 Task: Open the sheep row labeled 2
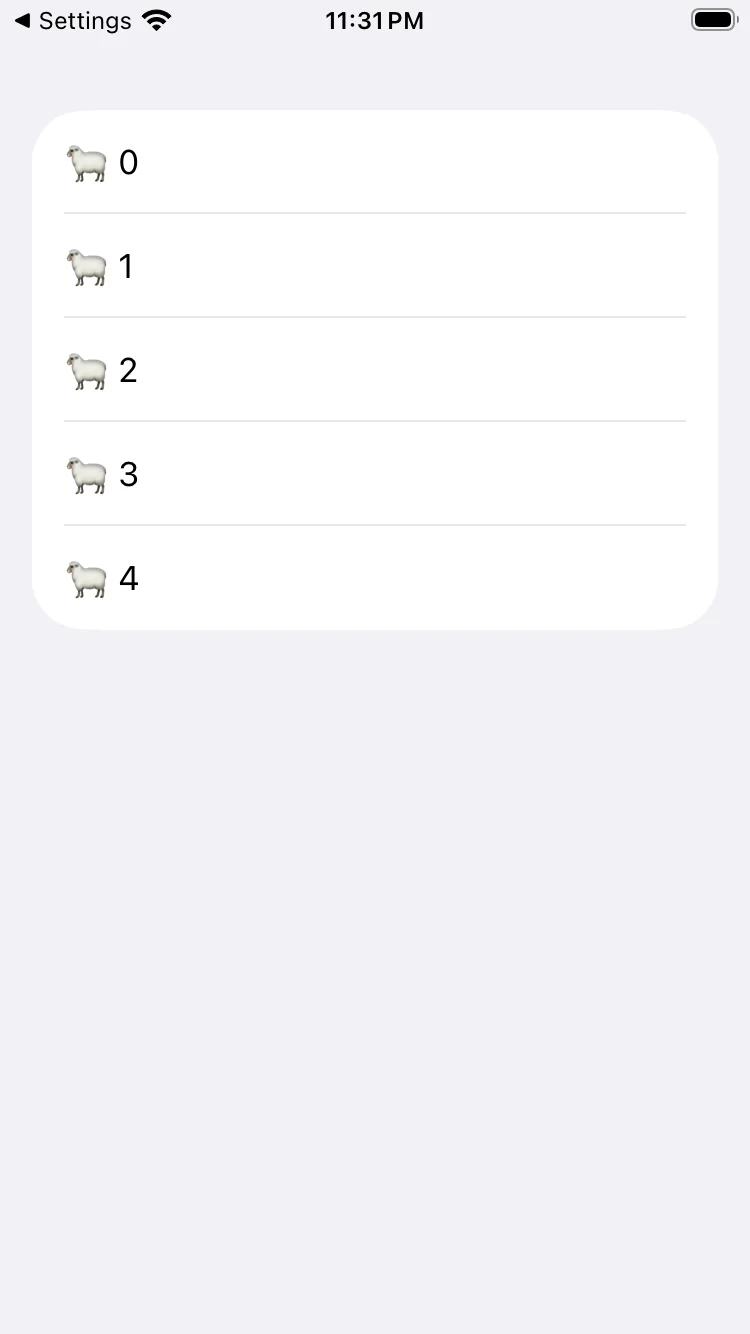375,370
